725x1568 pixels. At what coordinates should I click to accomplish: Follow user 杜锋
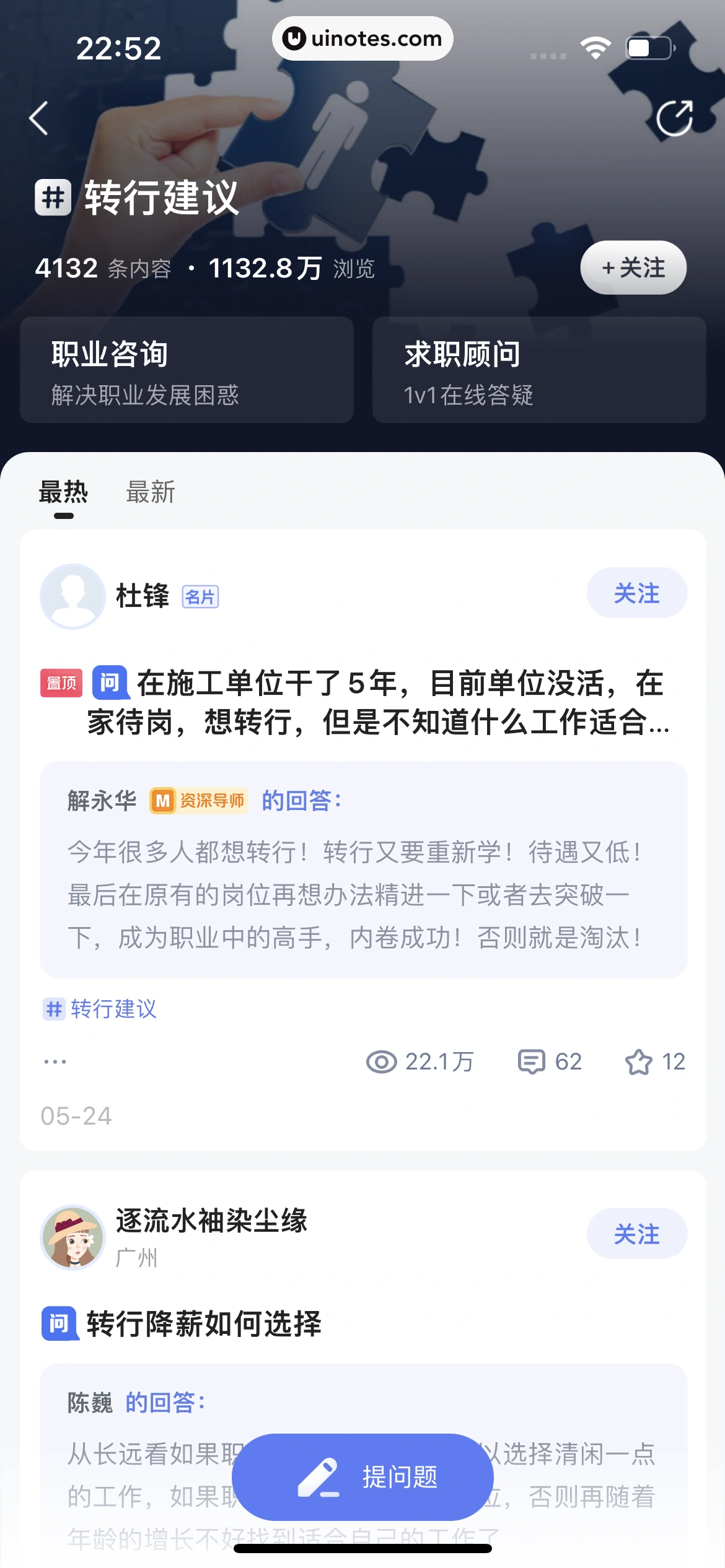click(x=636, y=593)
